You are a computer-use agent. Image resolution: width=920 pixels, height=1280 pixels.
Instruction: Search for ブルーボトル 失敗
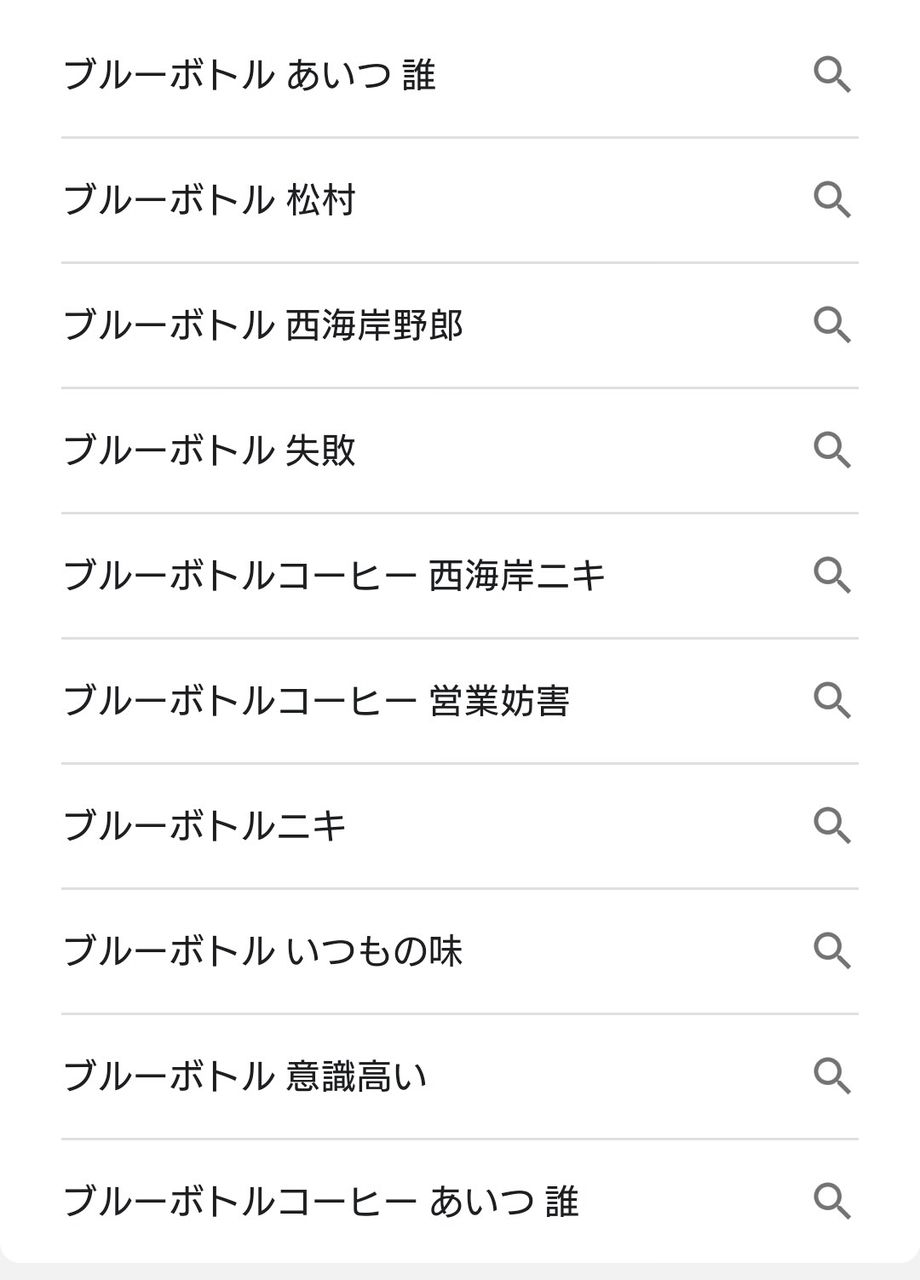coord(210,451)
